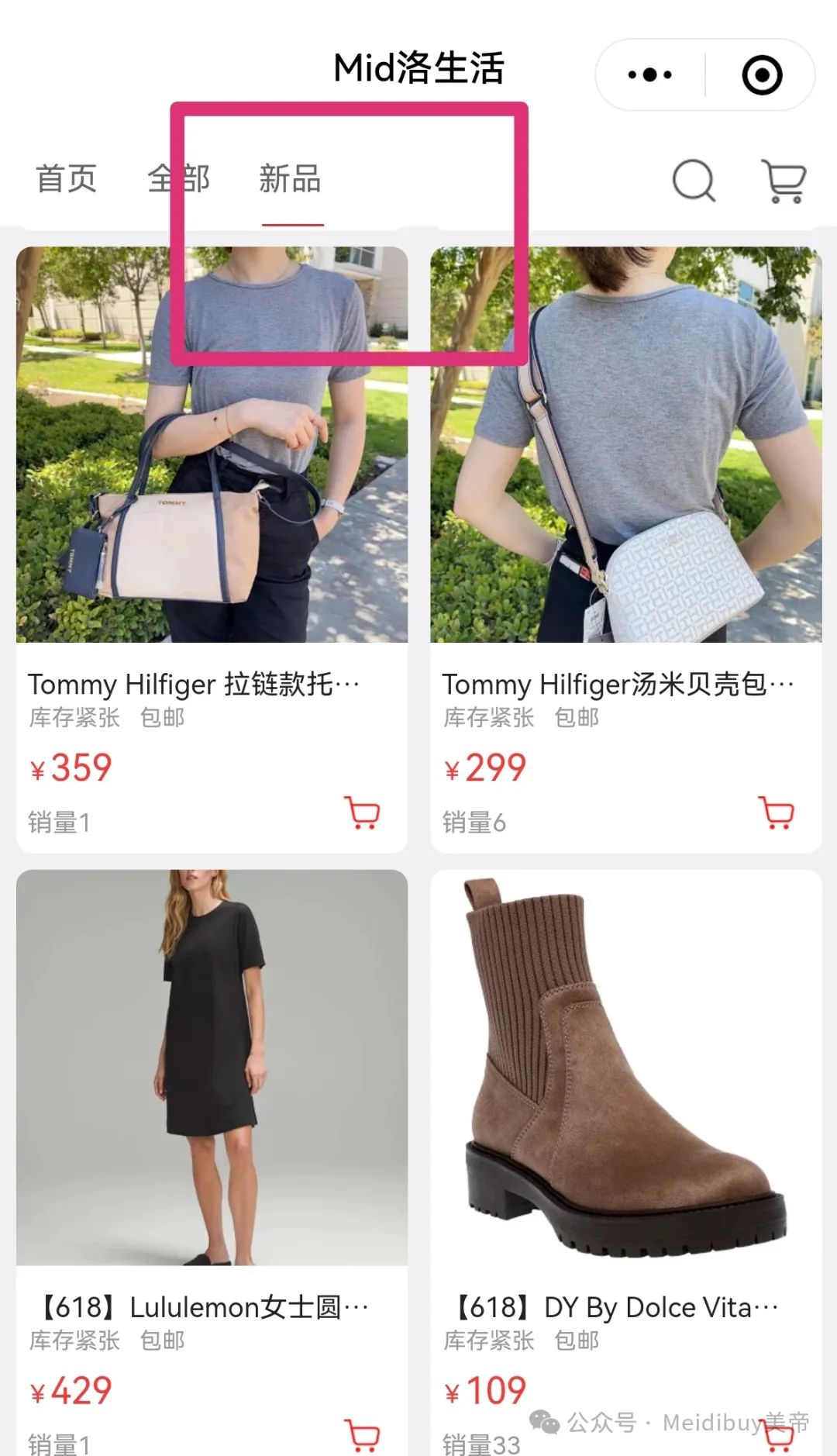Viewport: 837px width, 1456px height.
Task: Open the mini program overflow menu
Action: click(x=649, y=75)
